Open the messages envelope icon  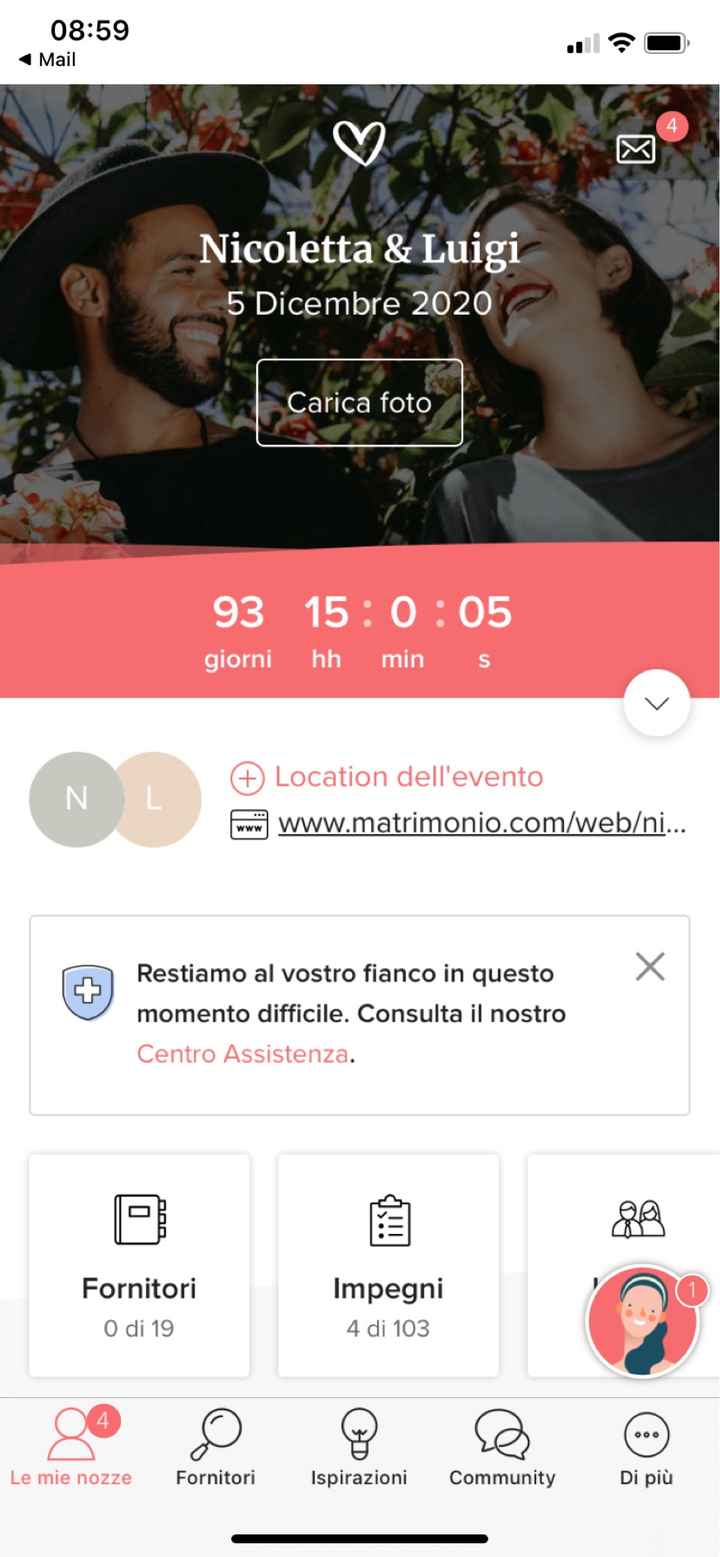pos(637,148)
